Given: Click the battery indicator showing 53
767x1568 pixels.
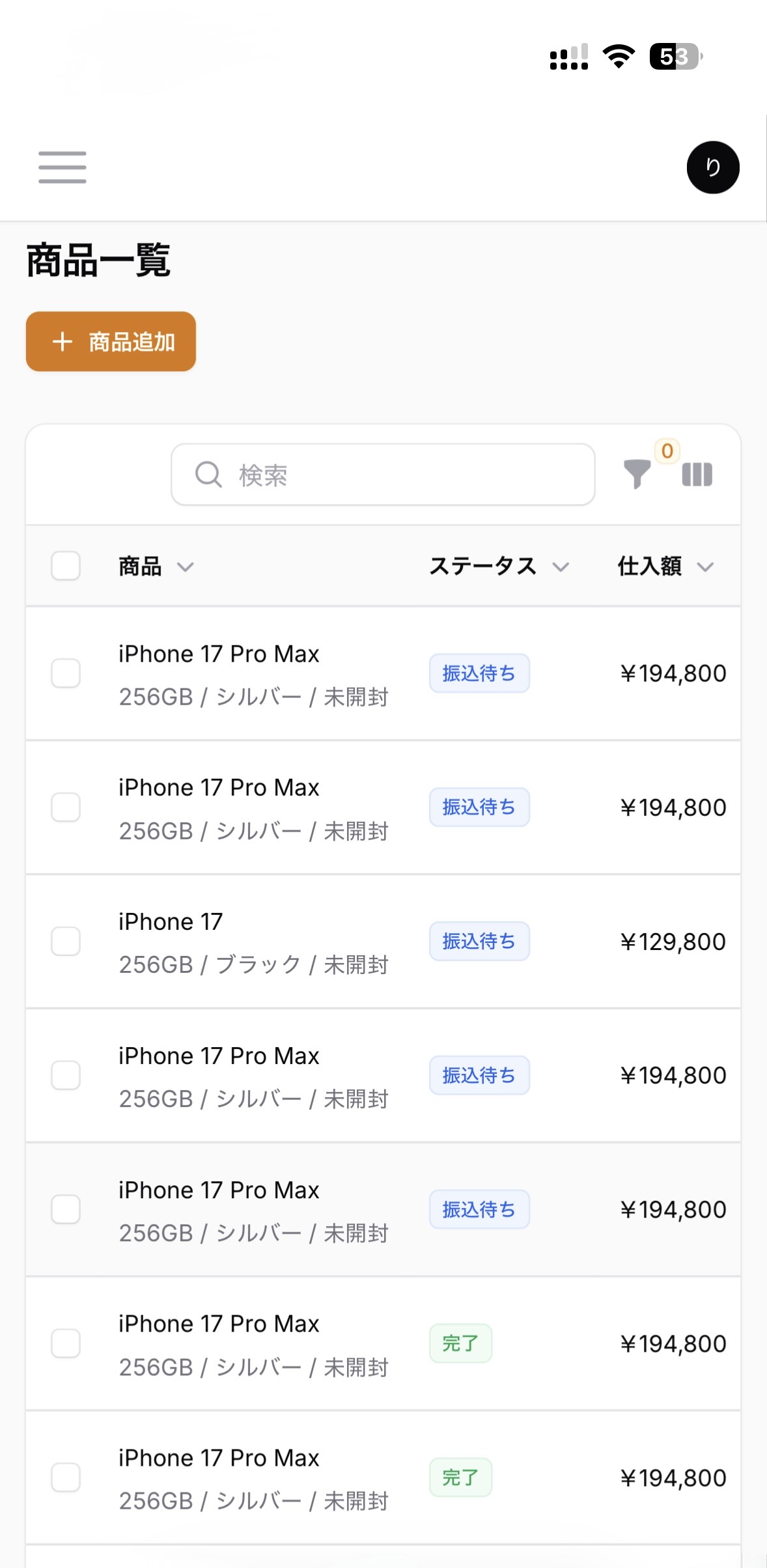Looking at the screenshot, I should click(674, 58).
